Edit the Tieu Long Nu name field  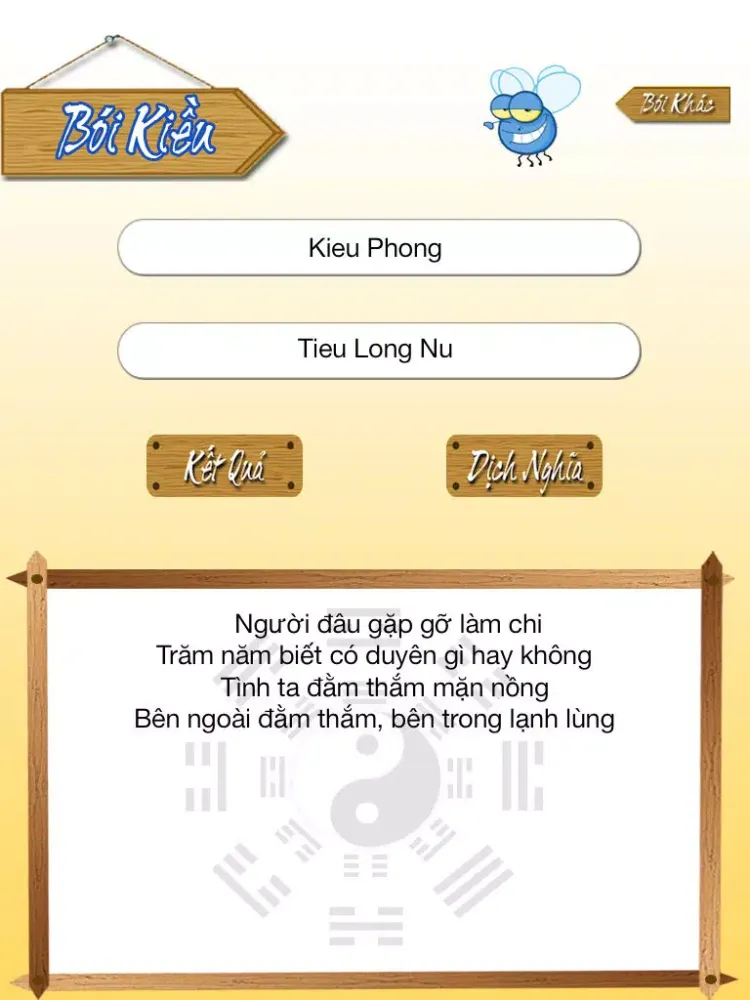point(378,350)
